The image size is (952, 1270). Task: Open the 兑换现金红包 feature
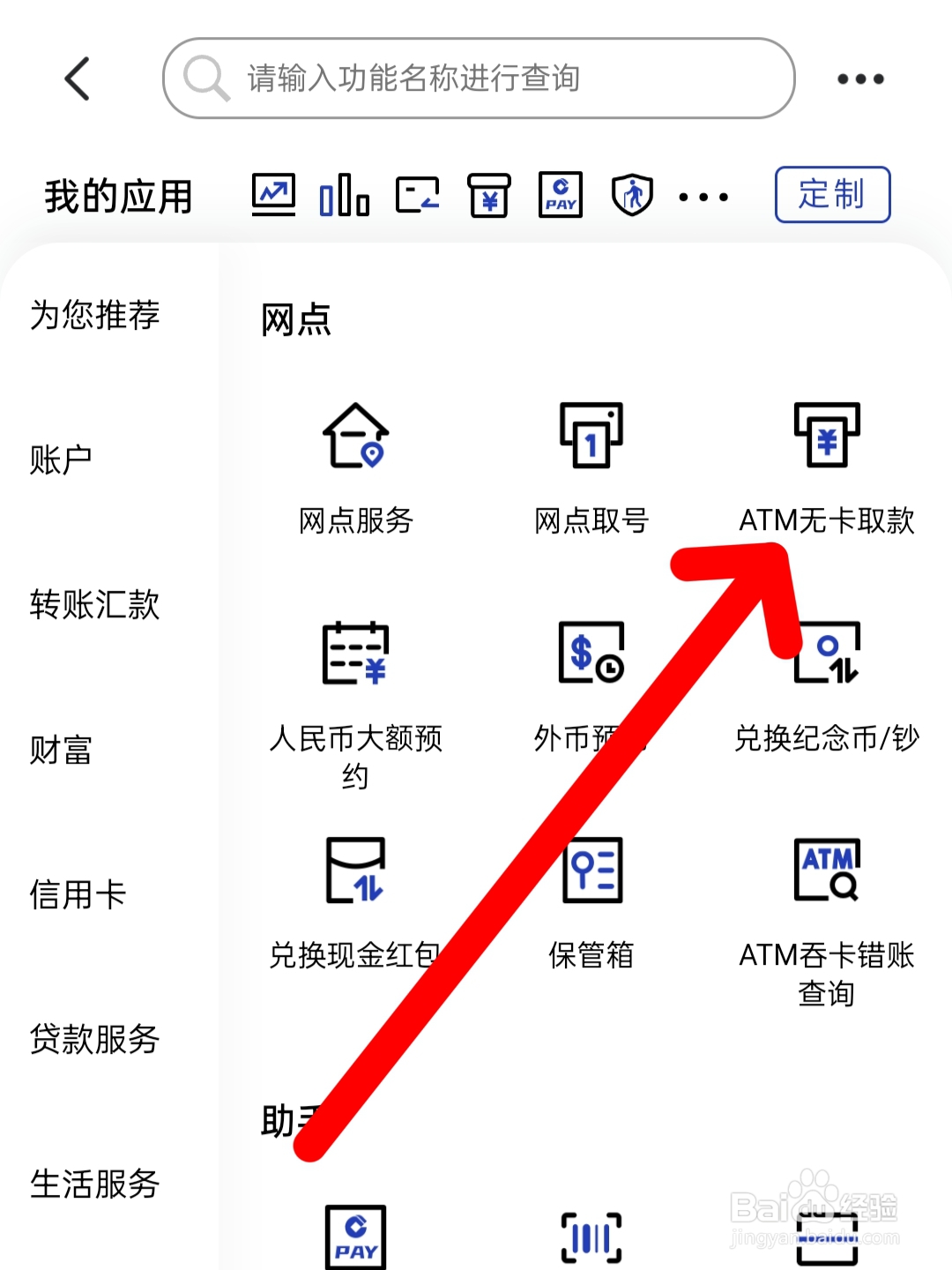click(x=356, y=900)
